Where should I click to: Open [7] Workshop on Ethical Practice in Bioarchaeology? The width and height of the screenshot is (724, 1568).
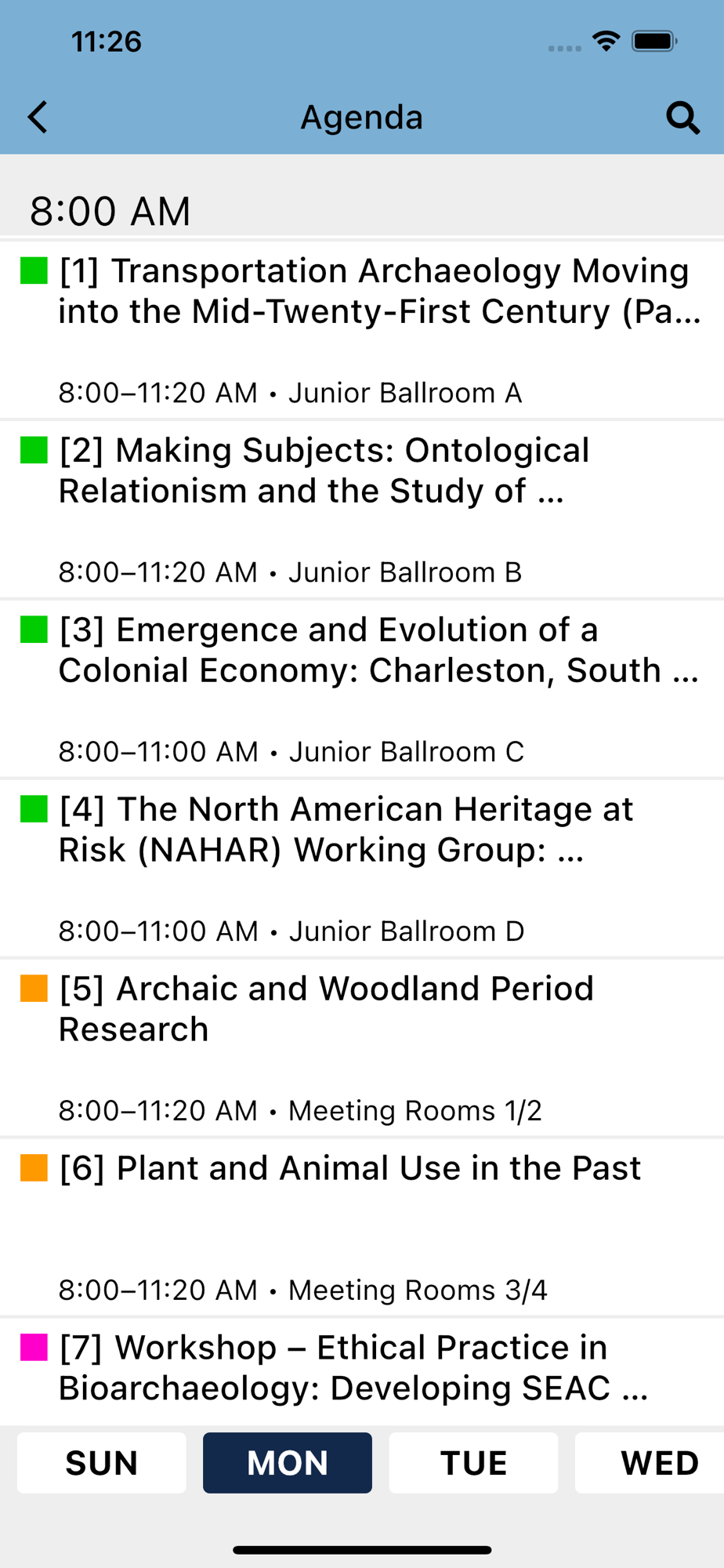[x=362, y=1372]
